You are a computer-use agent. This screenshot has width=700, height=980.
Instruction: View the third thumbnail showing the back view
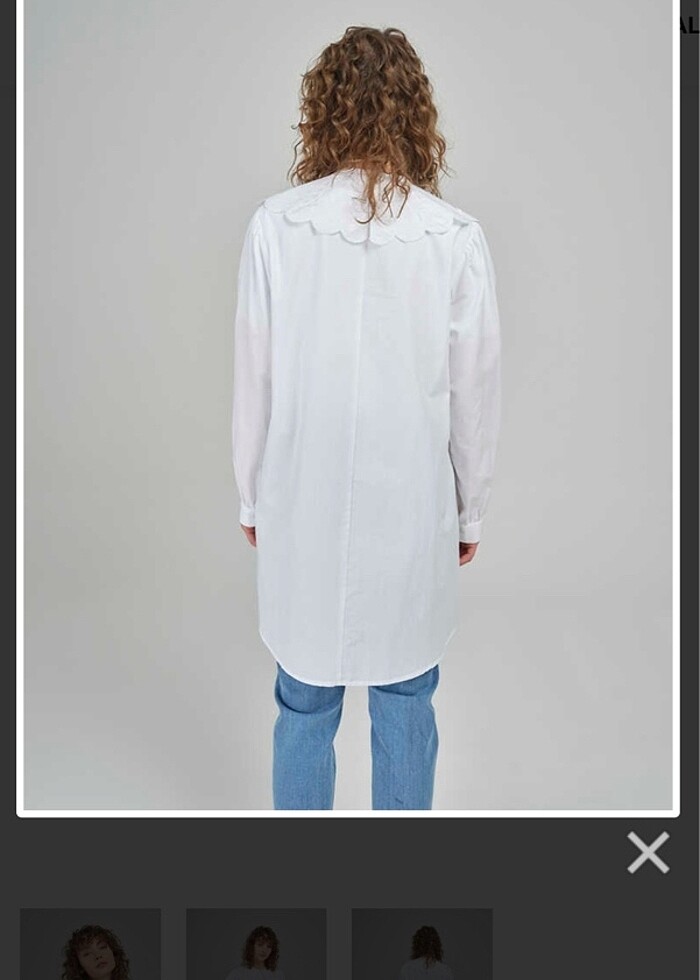[421, 944]
